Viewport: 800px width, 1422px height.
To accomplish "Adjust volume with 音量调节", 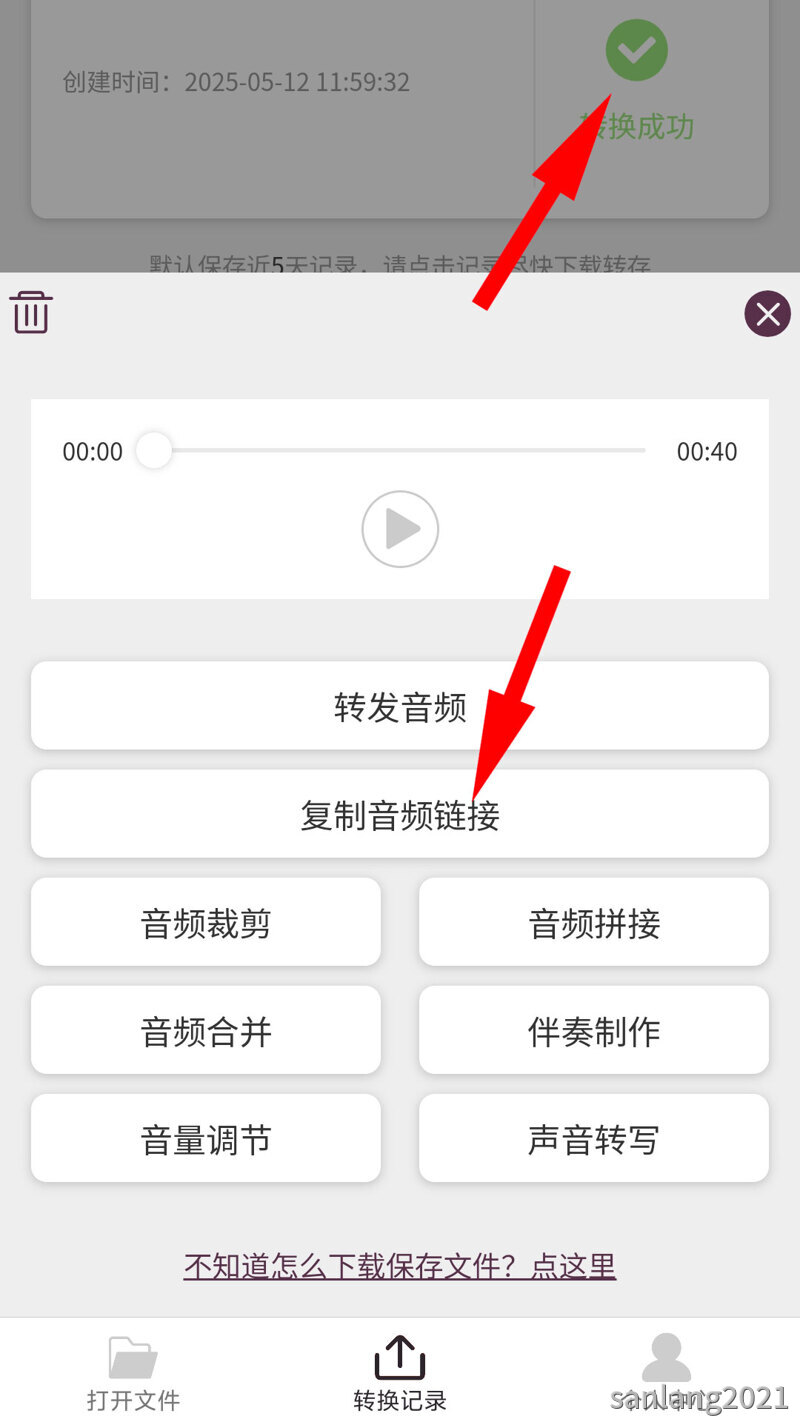I will (206, 1138).
